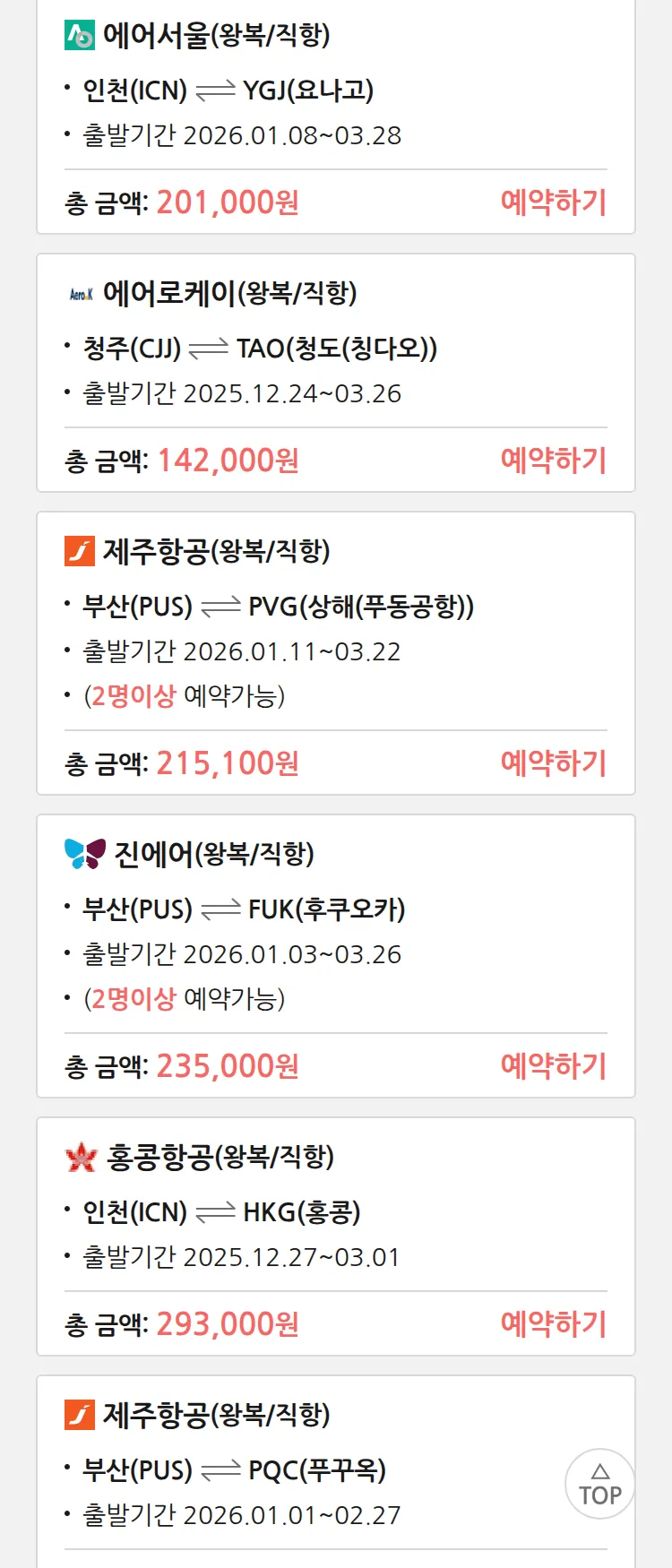Book the Hong Kong Airlines Incheon-HKG flight

point(553,1324)
